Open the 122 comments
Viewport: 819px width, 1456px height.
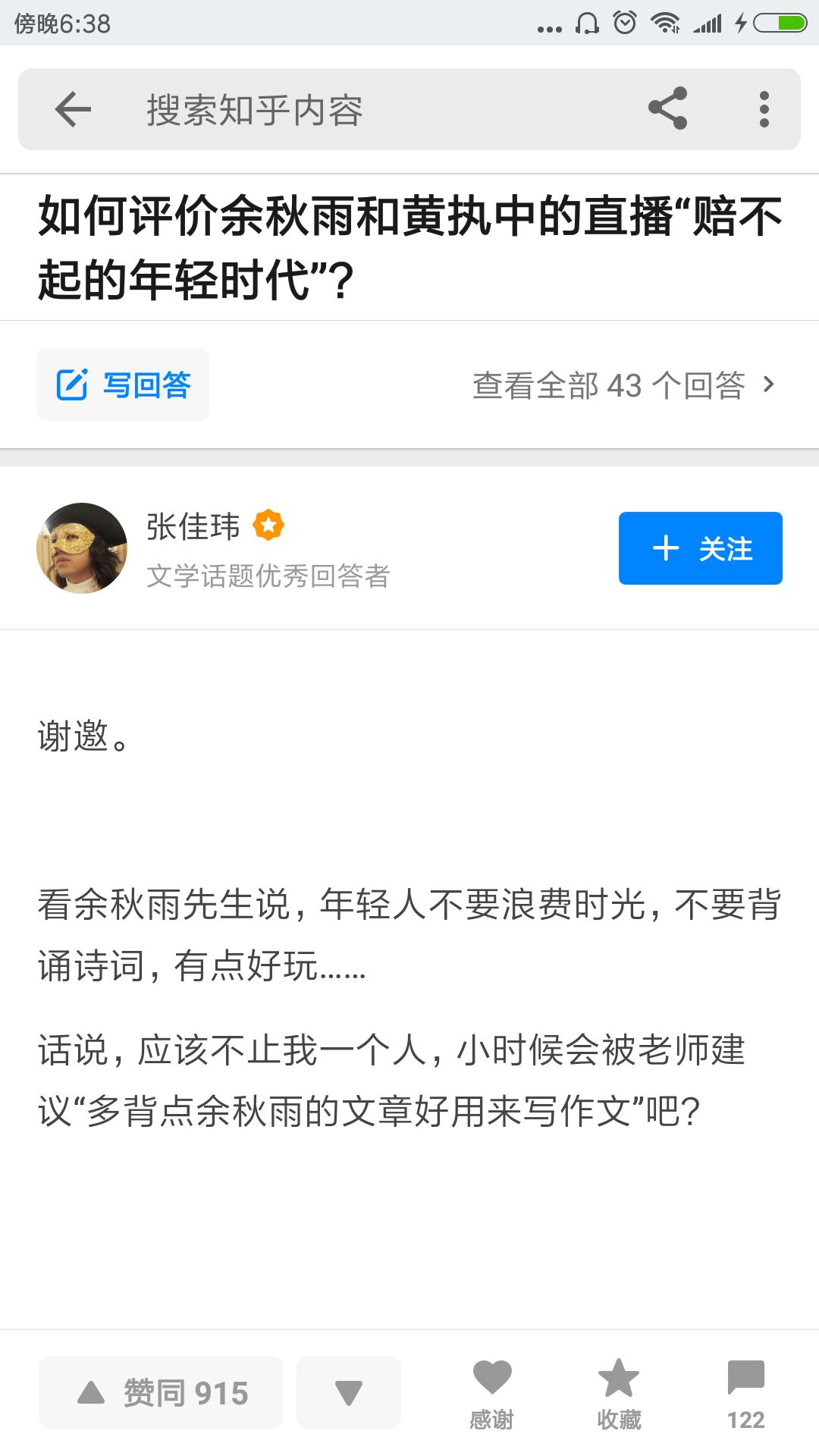coord(745,1394)
